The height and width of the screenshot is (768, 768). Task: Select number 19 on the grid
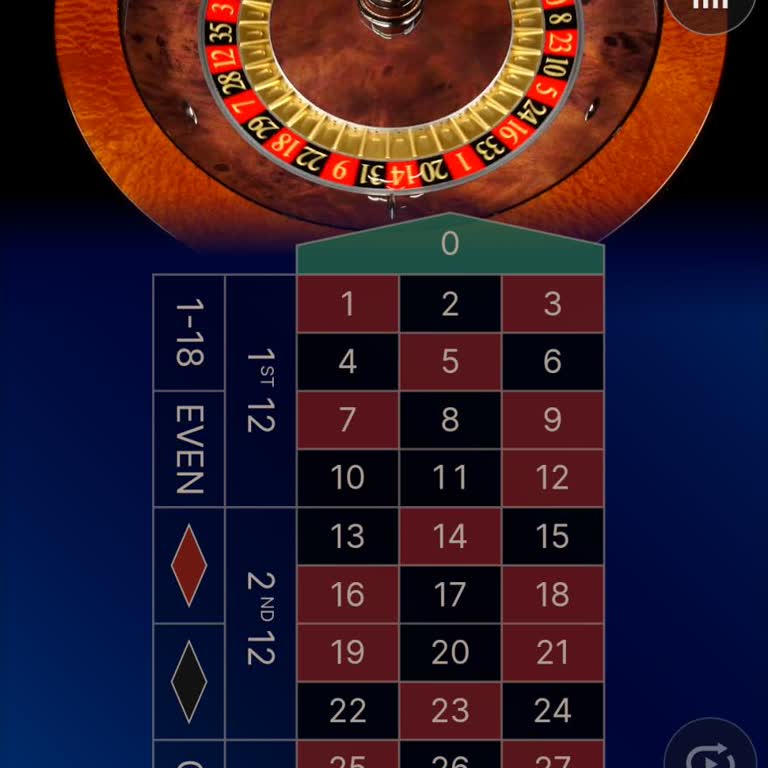tap(348, 652)
